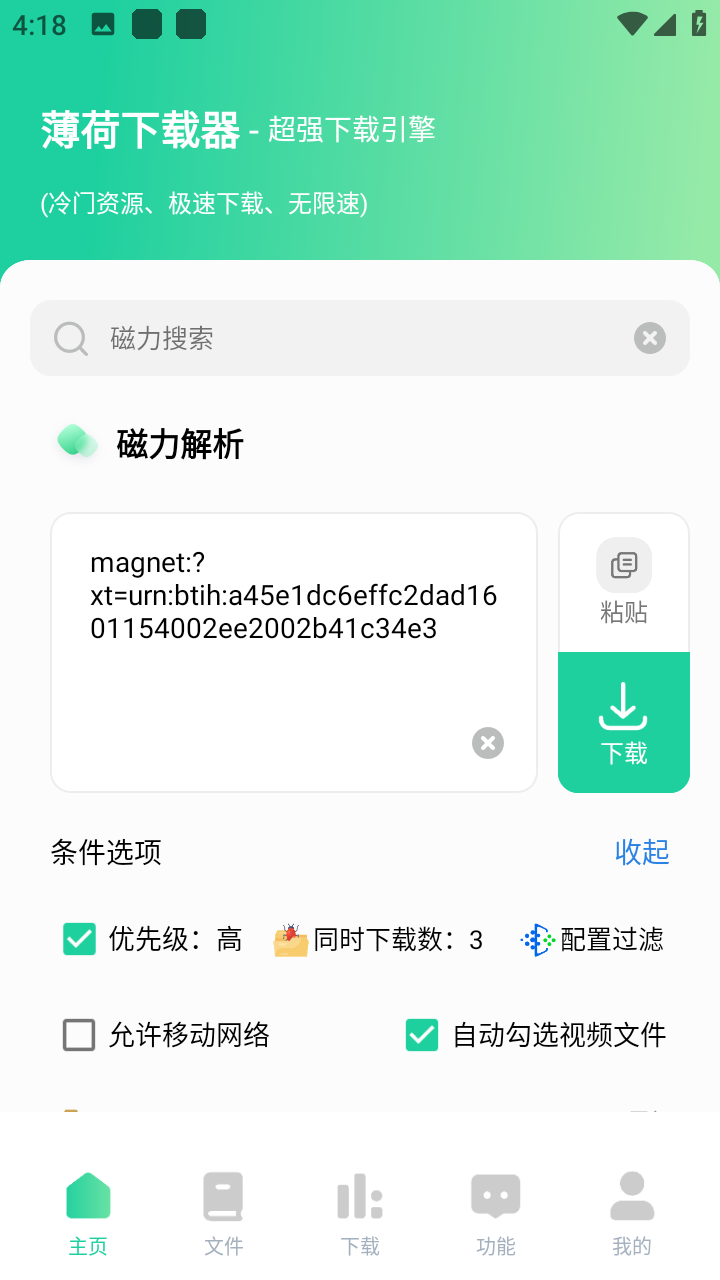Select the 文件 files icon in bottom bar
720x1280 pixels.
(x=223, y=1195)
